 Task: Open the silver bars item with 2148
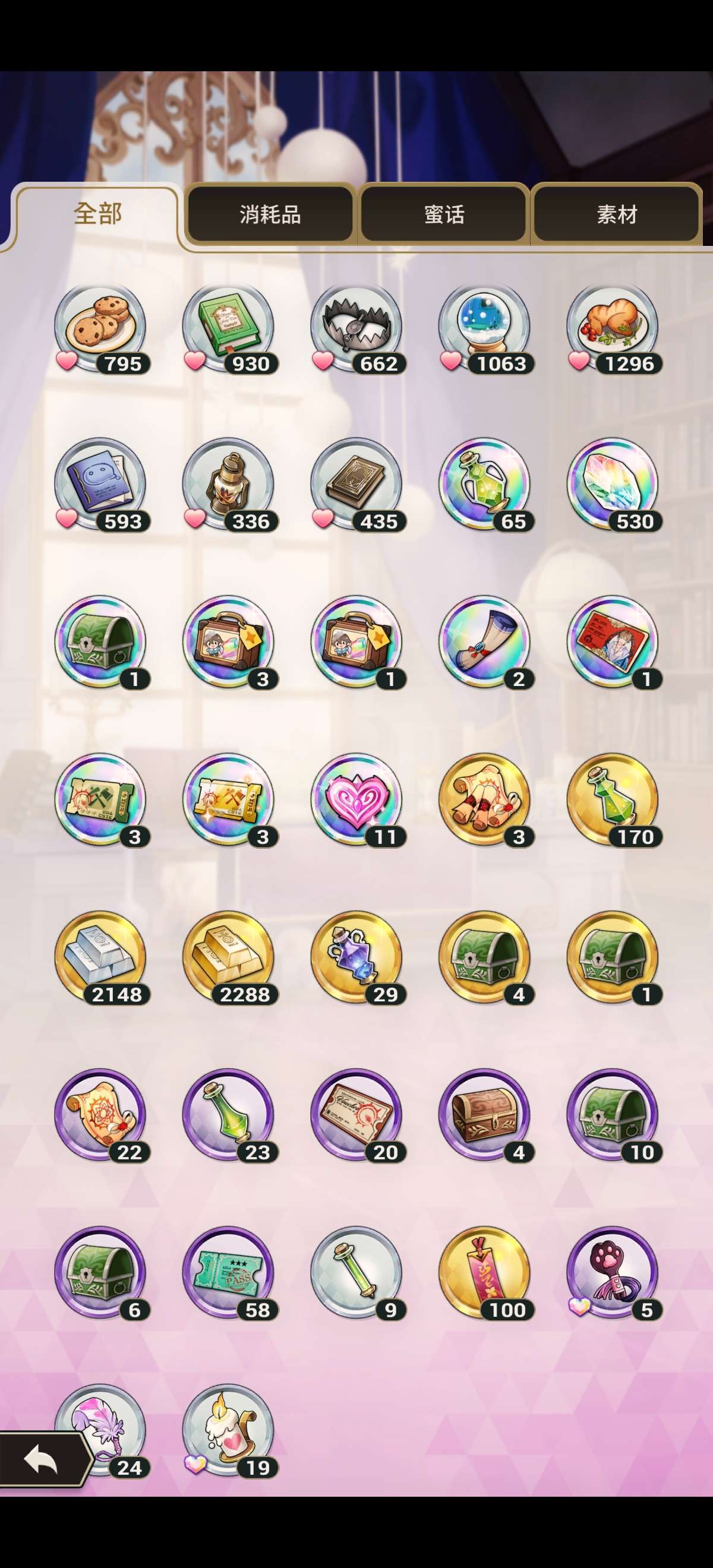coord(101,959)
